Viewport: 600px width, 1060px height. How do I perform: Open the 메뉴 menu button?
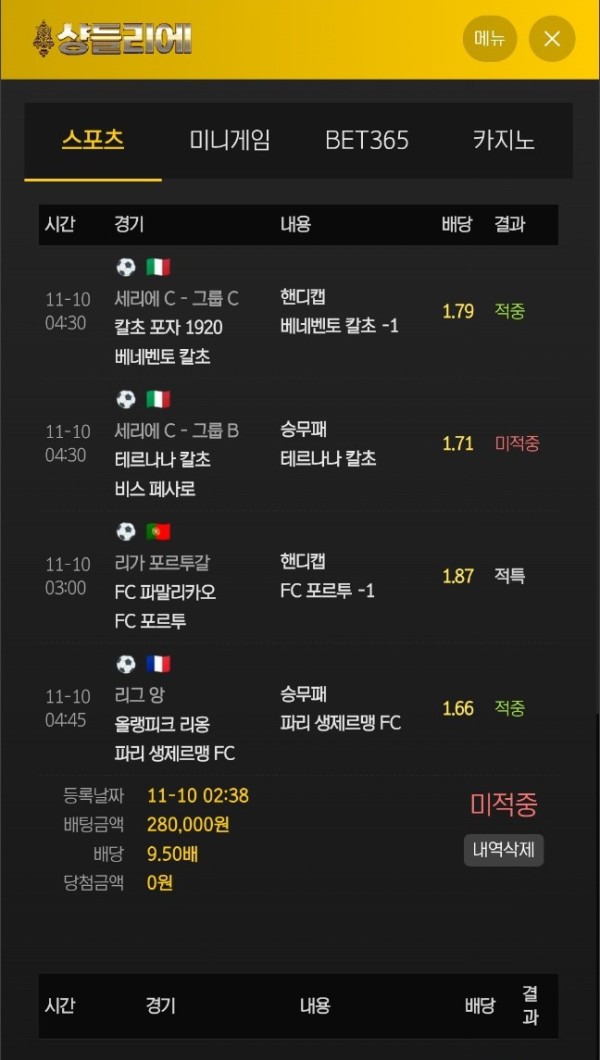[489, 40]
